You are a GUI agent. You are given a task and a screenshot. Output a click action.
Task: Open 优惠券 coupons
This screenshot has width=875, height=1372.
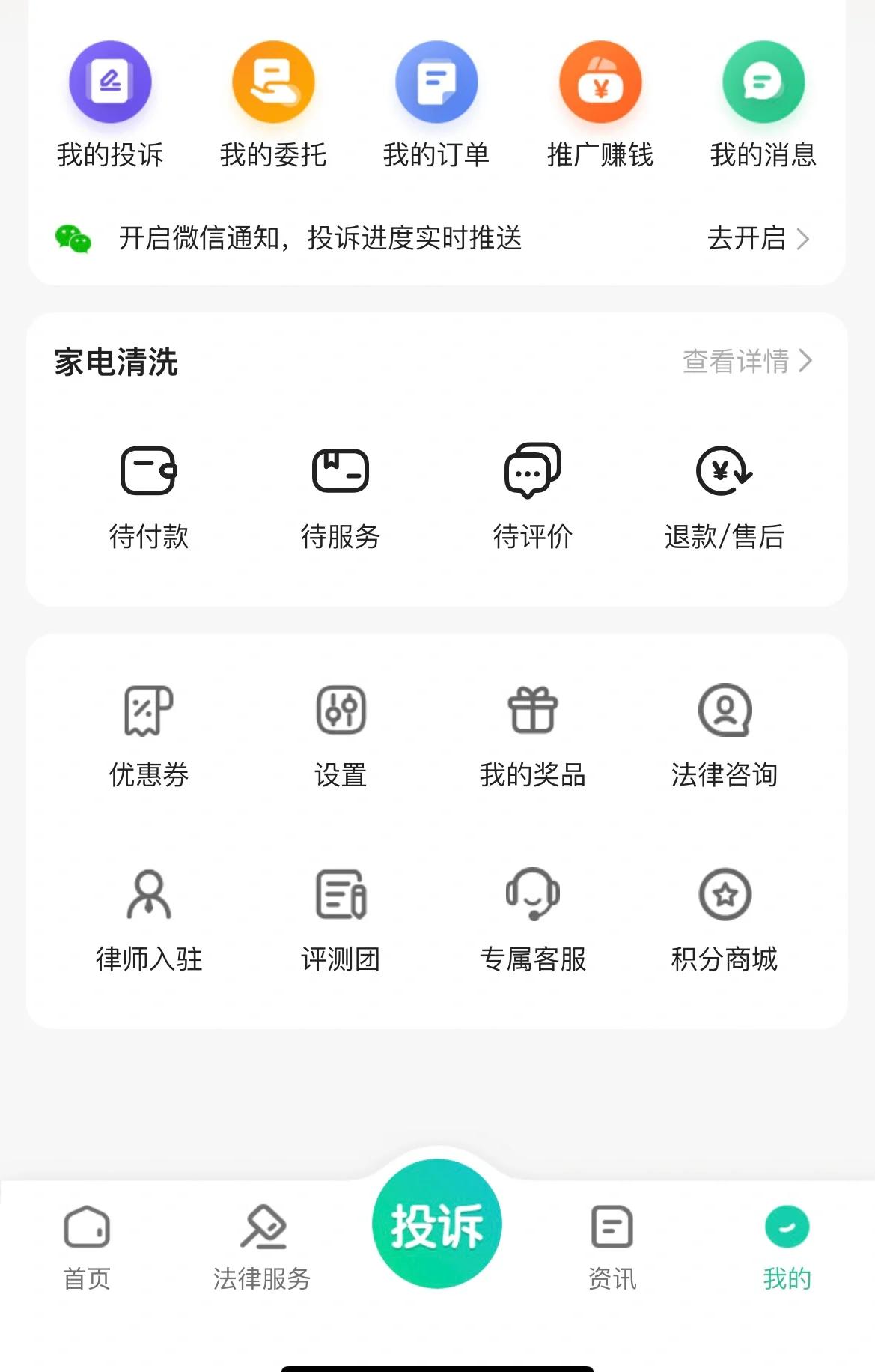148,735
